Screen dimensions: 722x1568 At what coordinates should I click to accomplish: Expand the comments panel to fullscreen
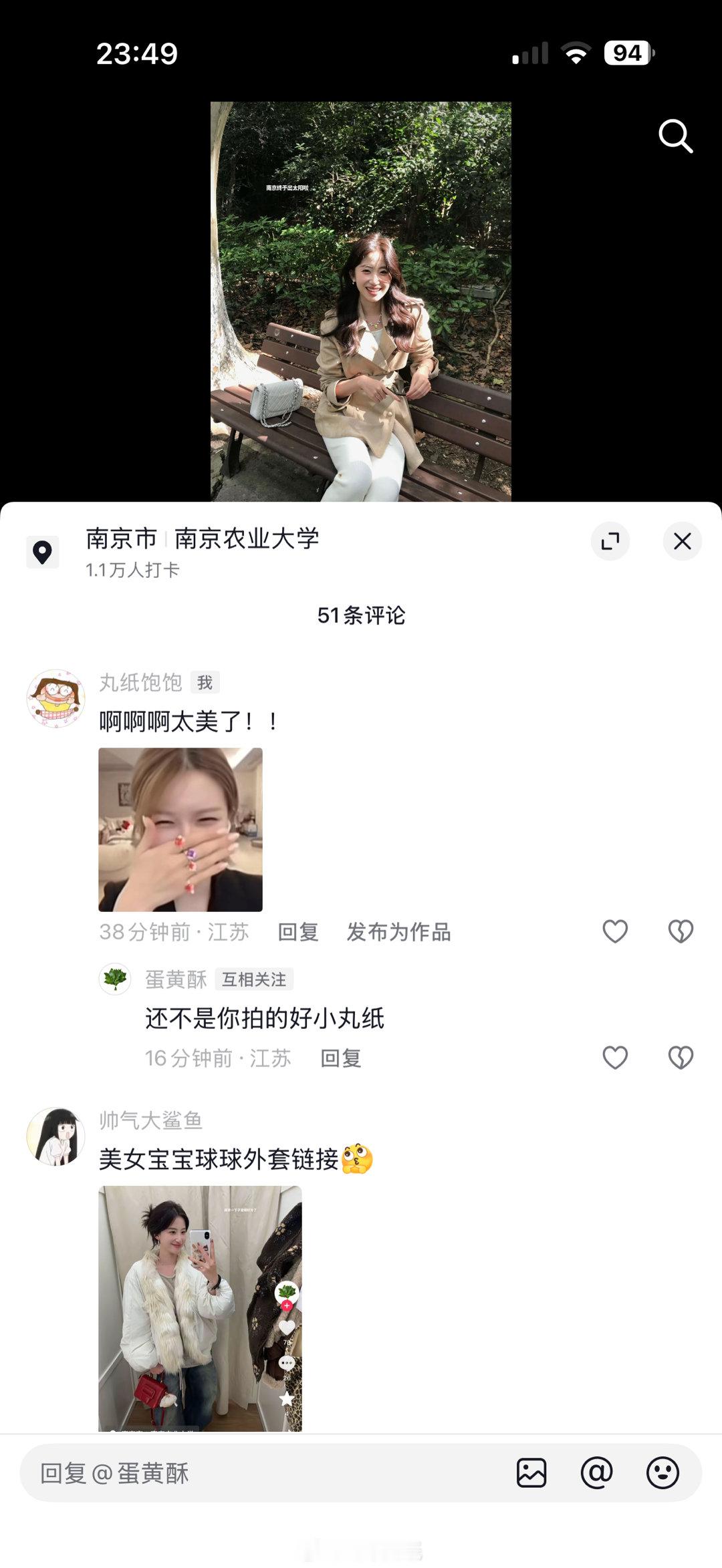tap(610, 542)
